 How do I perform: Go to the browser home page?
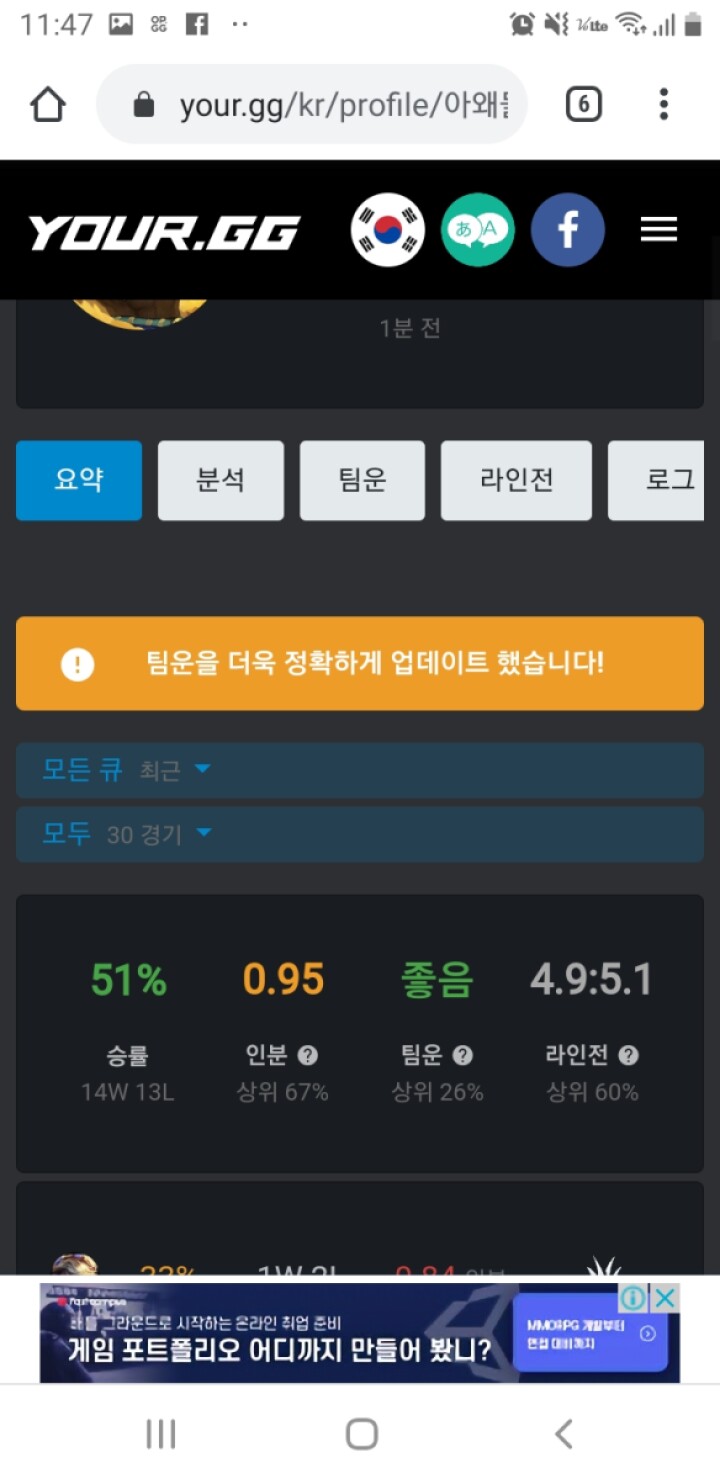48,105
